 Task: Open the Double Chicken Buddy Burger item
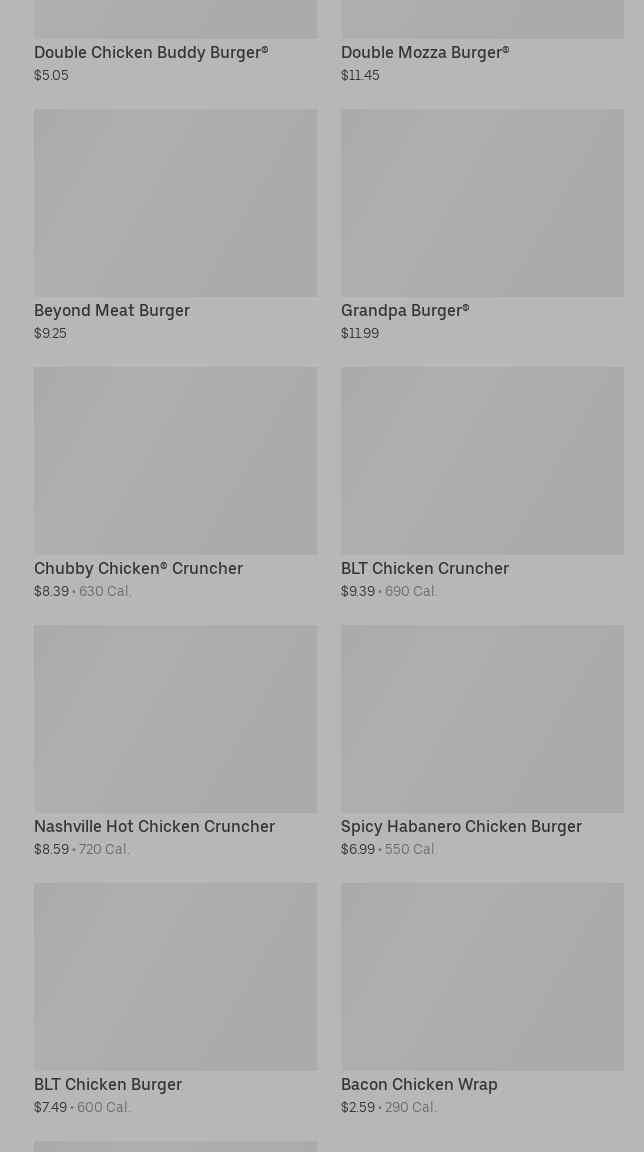(151, 52)
